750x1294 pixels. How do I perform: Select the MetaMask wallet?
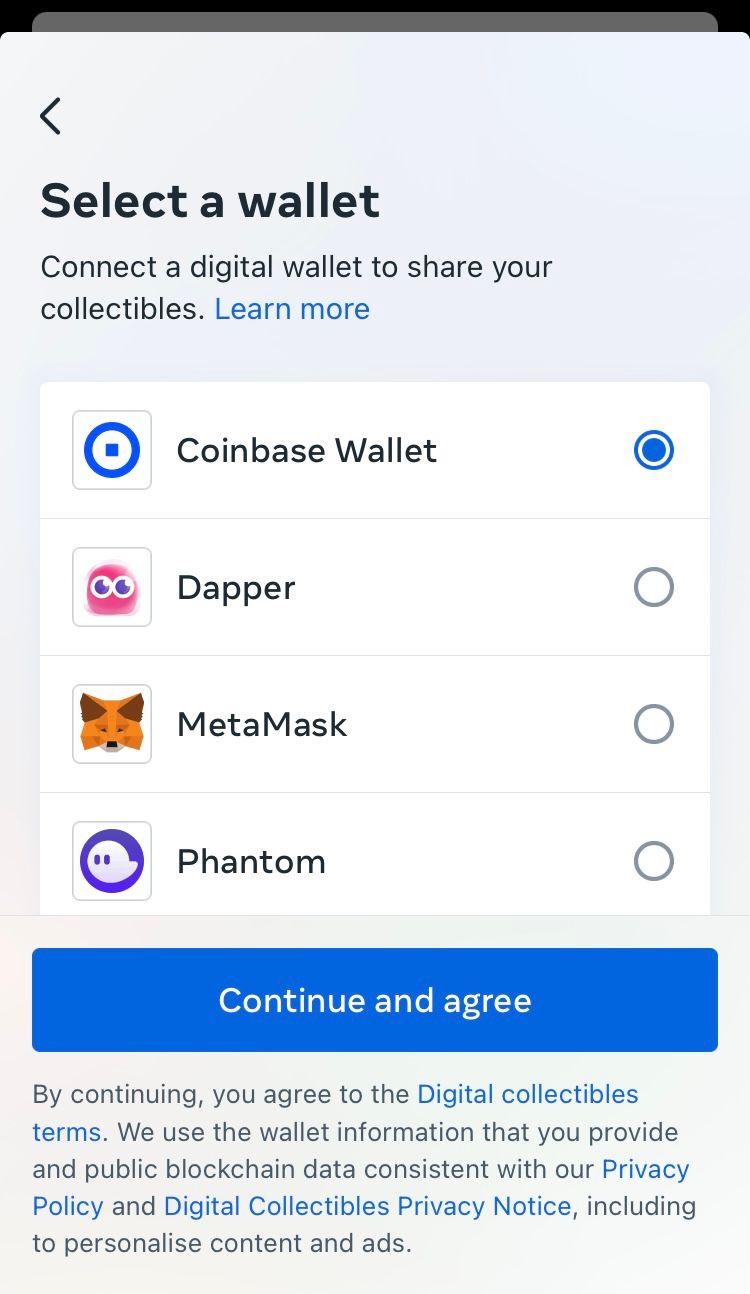coord(375,724)
